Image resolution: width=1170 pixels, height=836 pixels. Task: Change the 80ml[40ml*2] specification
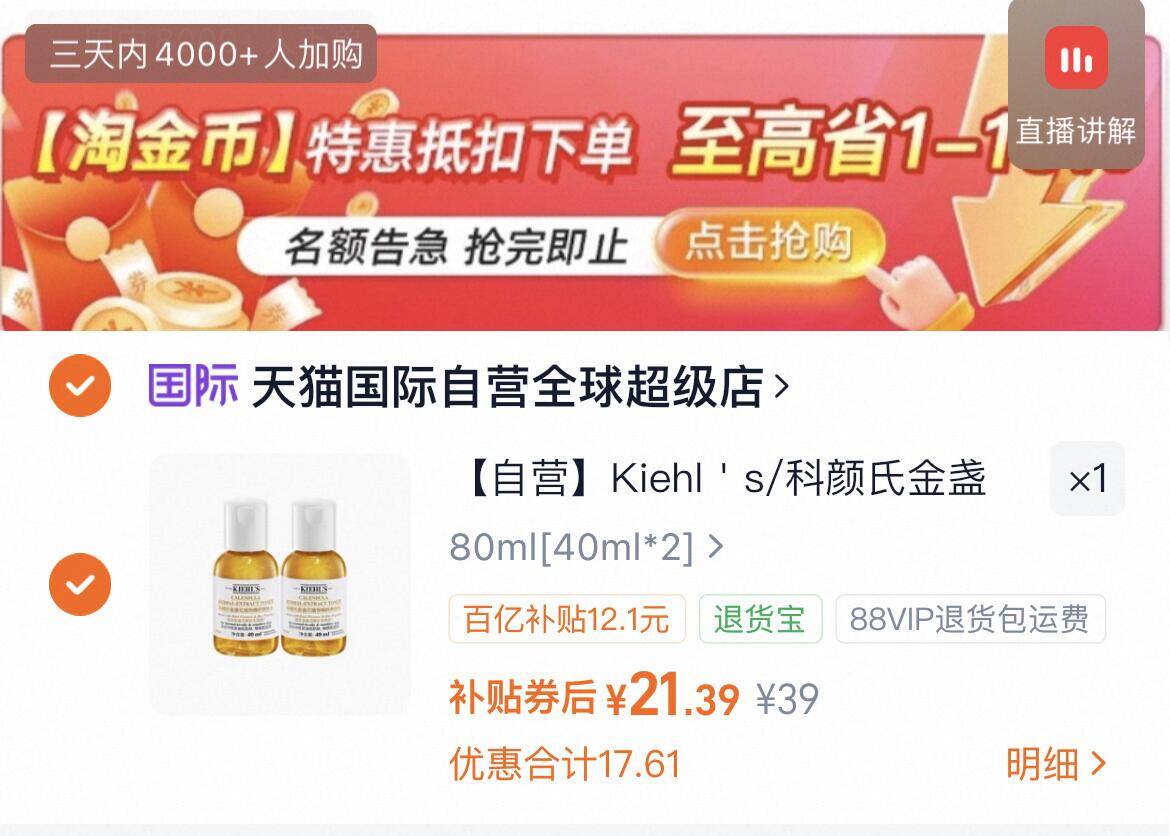(586, 547)
